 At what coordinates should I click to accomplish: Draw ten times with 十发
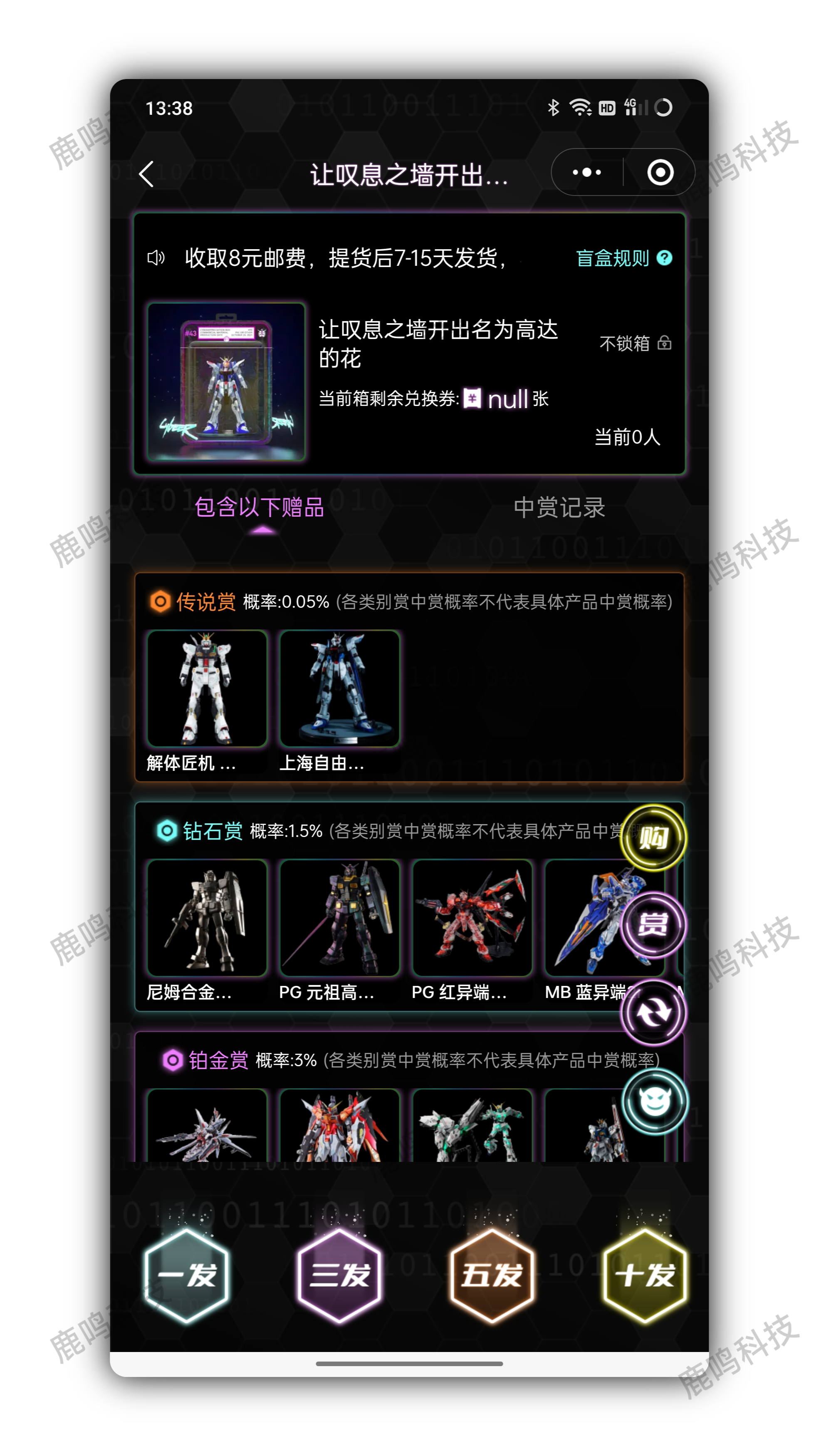tap(645, 1275)
